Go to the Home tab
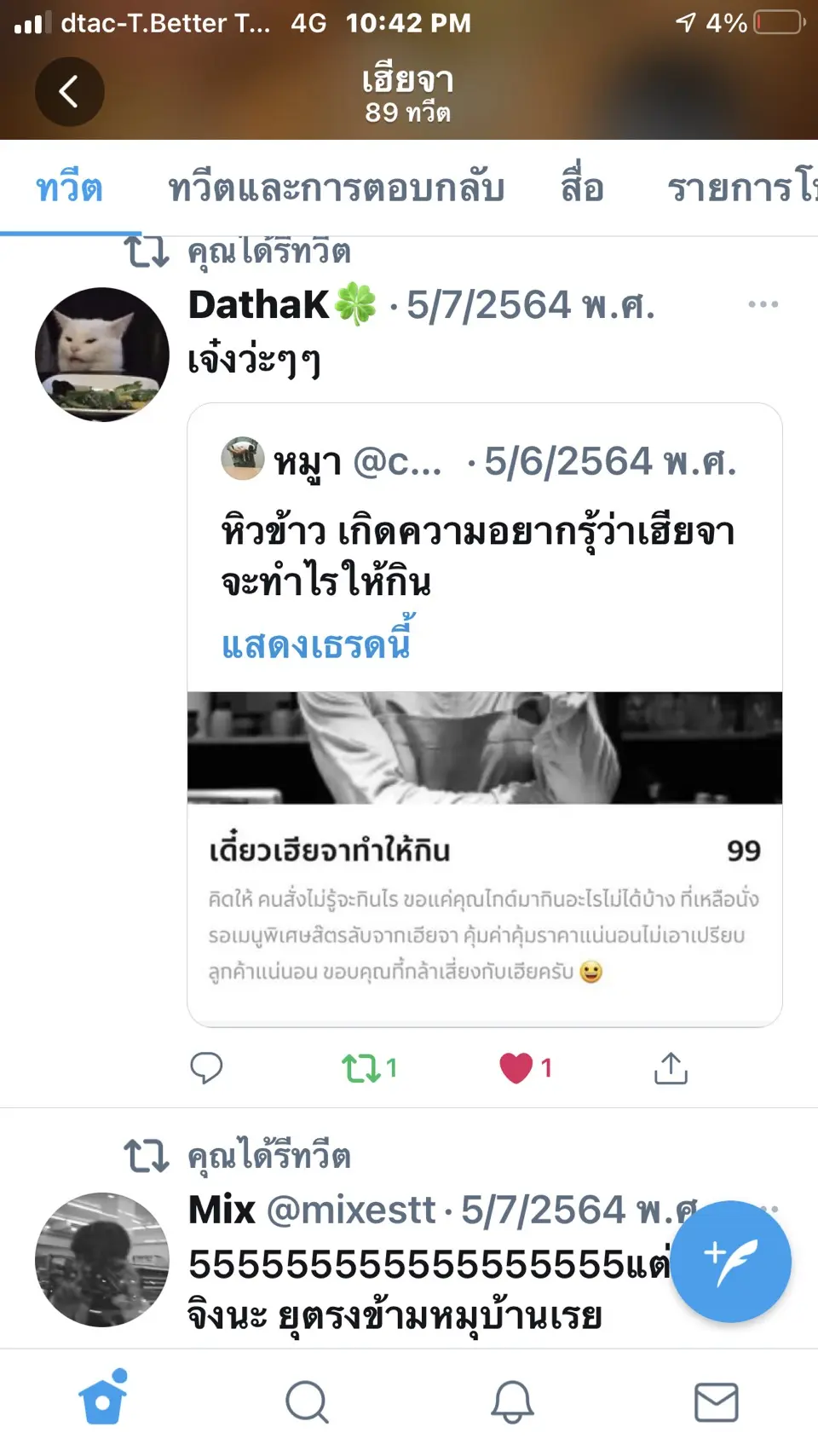 pos(103,1401)
